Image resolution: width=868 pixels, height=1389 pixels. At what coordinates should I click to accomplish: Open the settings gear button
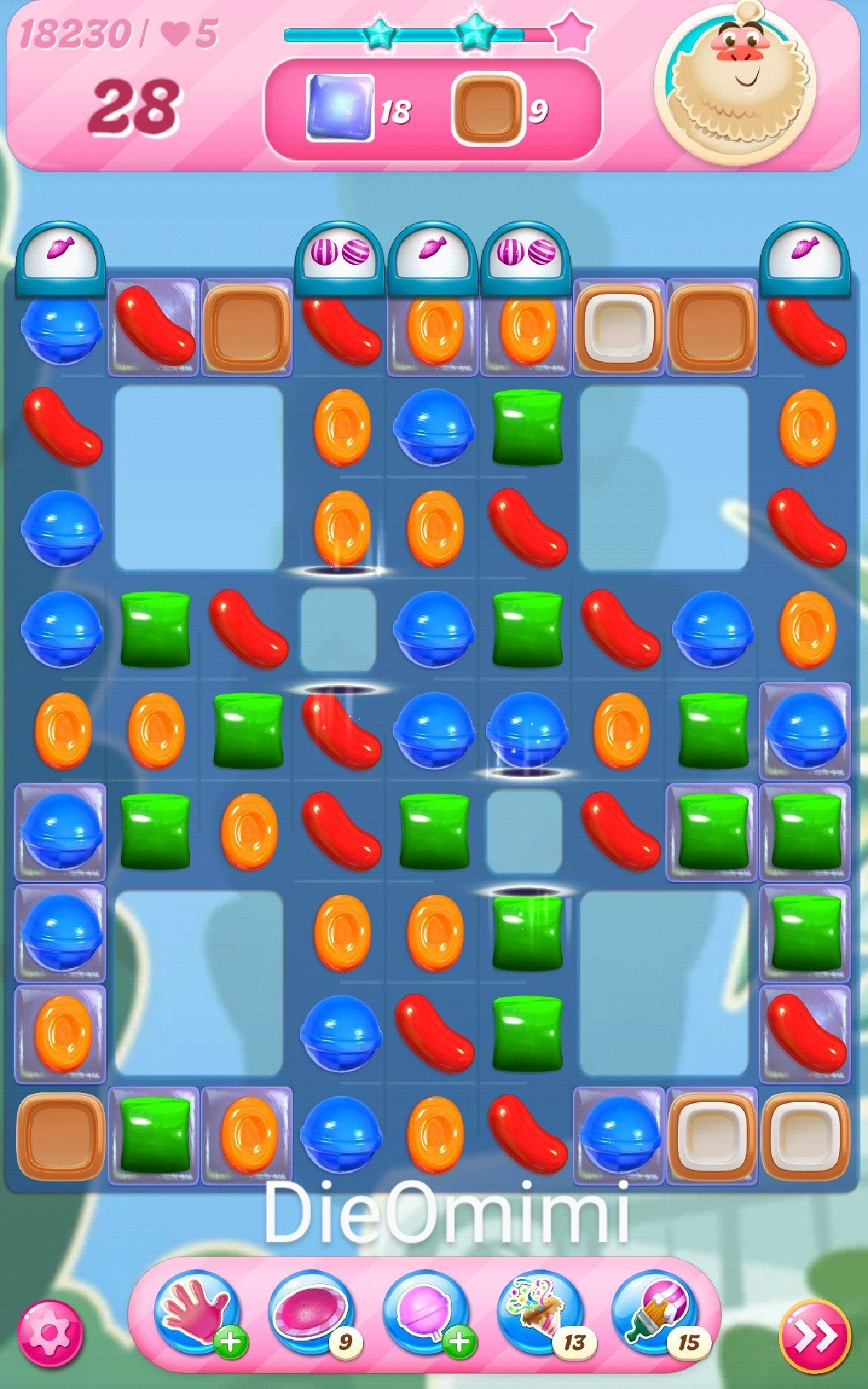click(x=50, y=1335)
